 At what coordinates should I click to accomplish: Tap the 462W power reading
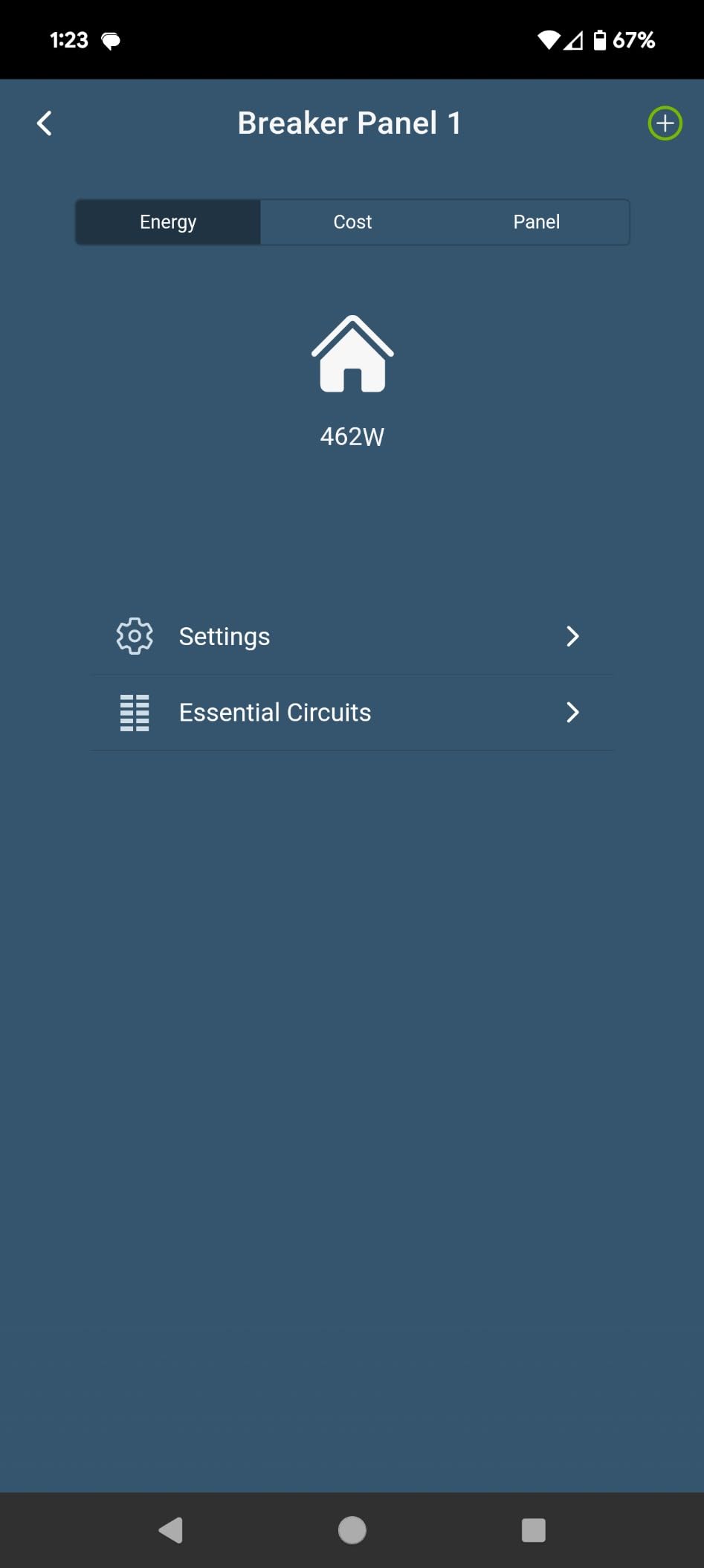tap(351, 437)
